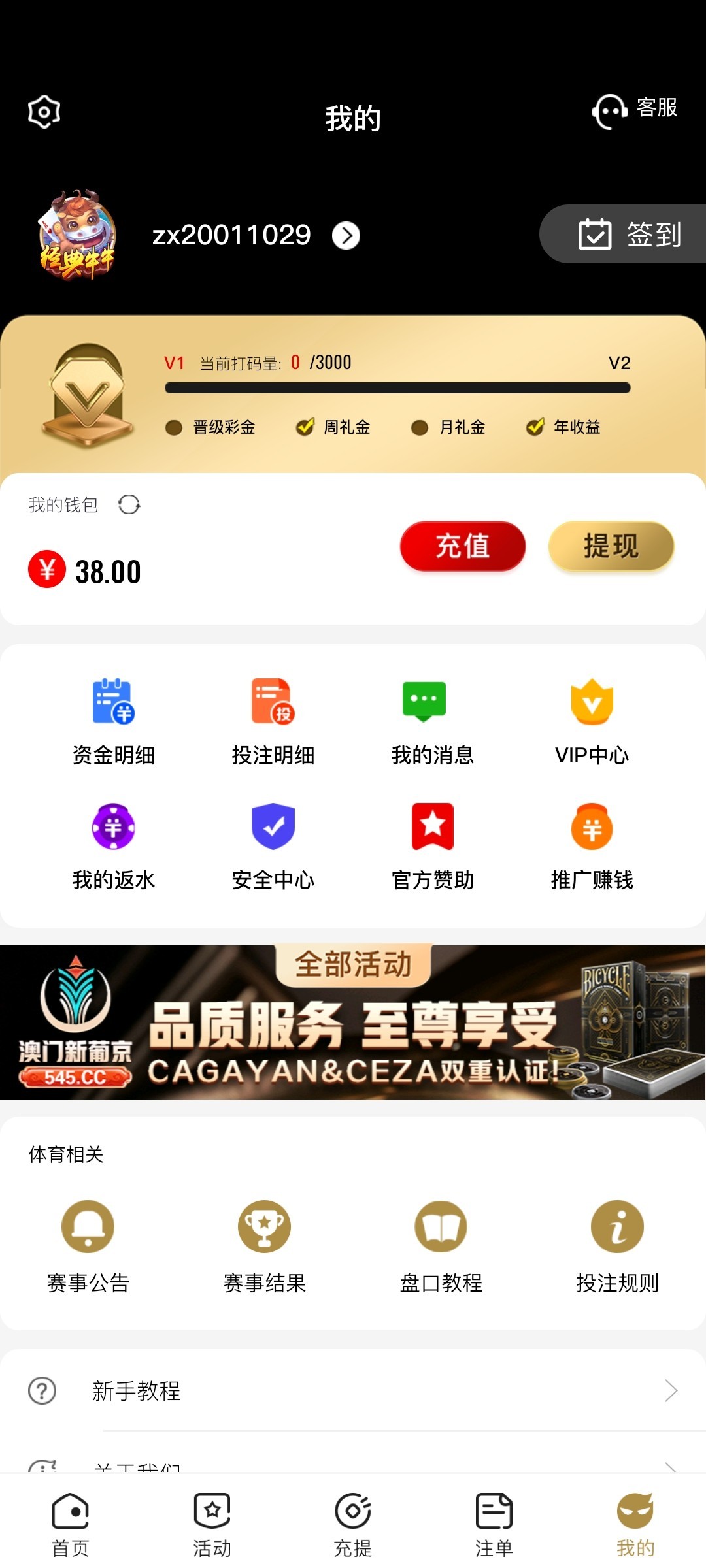The width and height of the screenshot is (706, 1568).
Task: Tap the red 充值 button
Action: (x=462, y=546)
